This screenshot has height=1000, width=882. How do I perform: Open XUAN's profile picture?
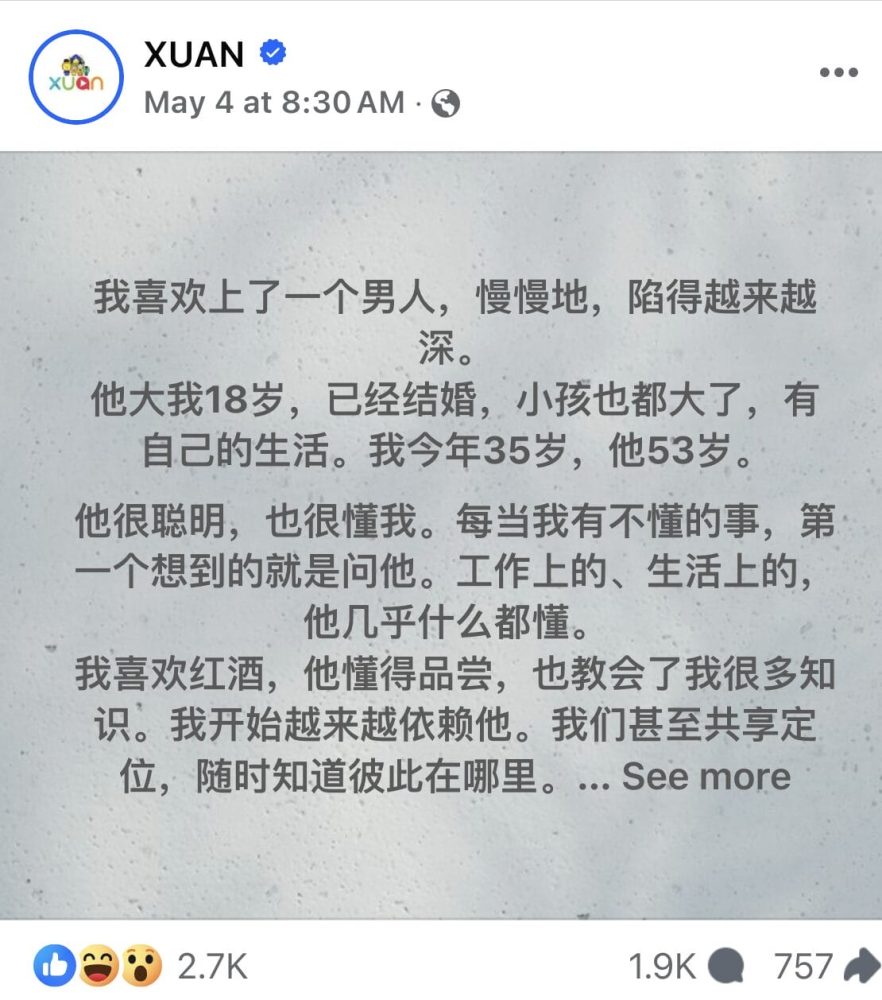(77, 77)
